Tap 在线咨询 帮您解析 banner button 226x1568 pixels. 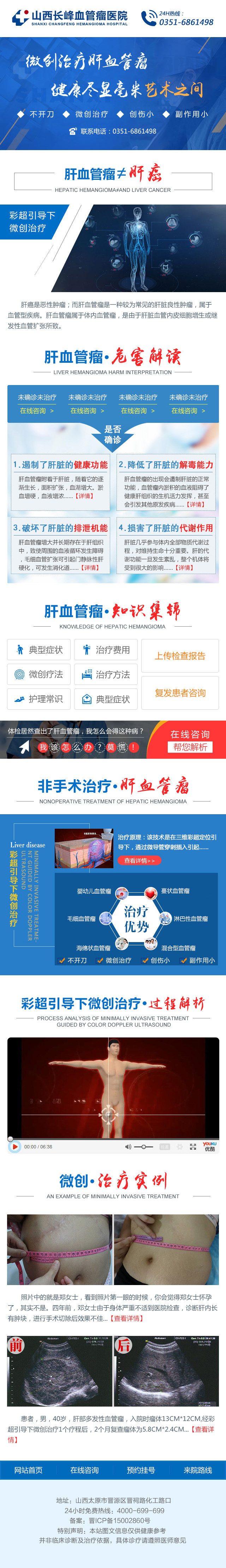[x=189, y=740]
